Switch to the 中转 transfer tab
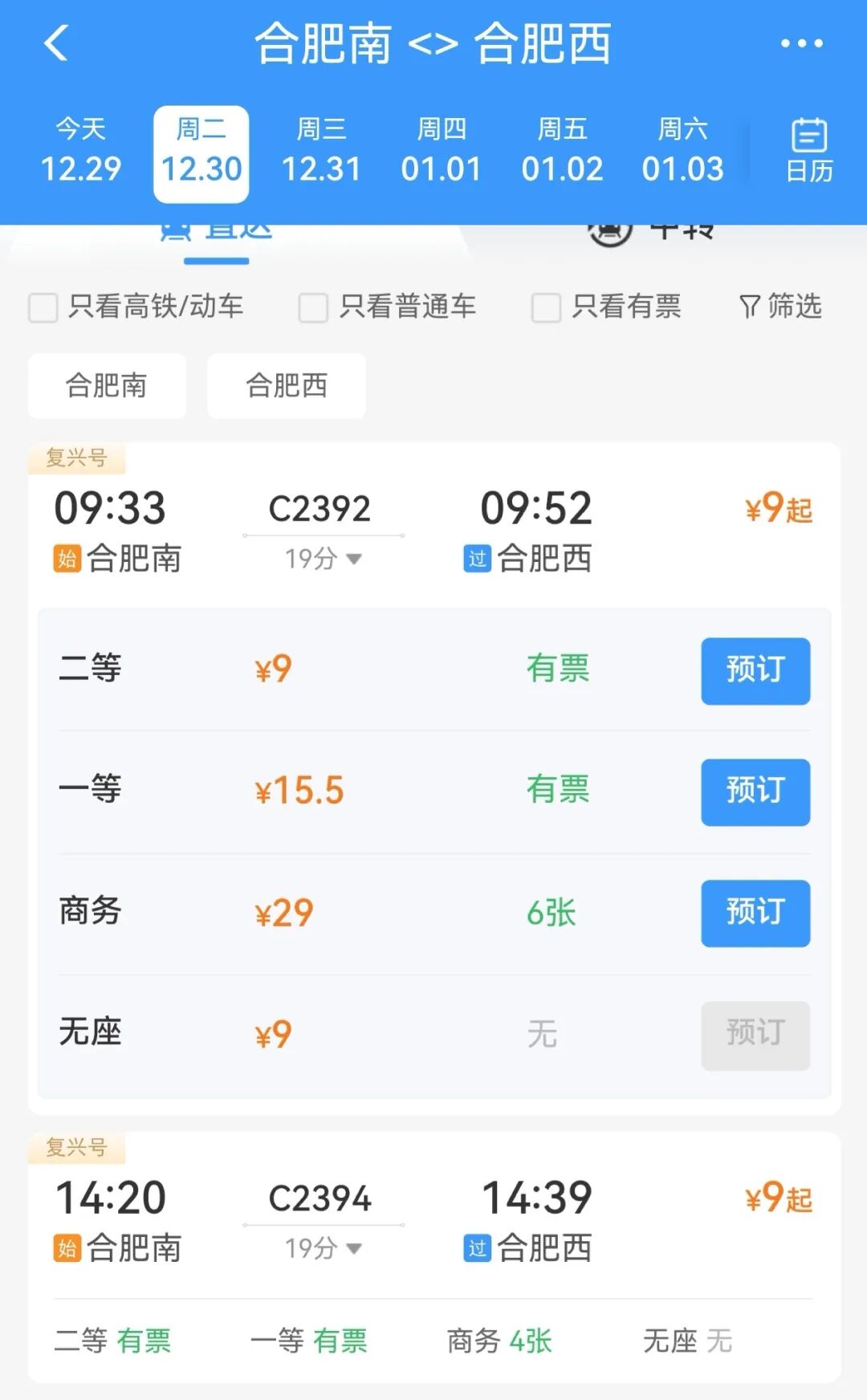Image resolution: width=867 pixels, height=1400 pixels. pyautogui.click(x=650, y=231)
